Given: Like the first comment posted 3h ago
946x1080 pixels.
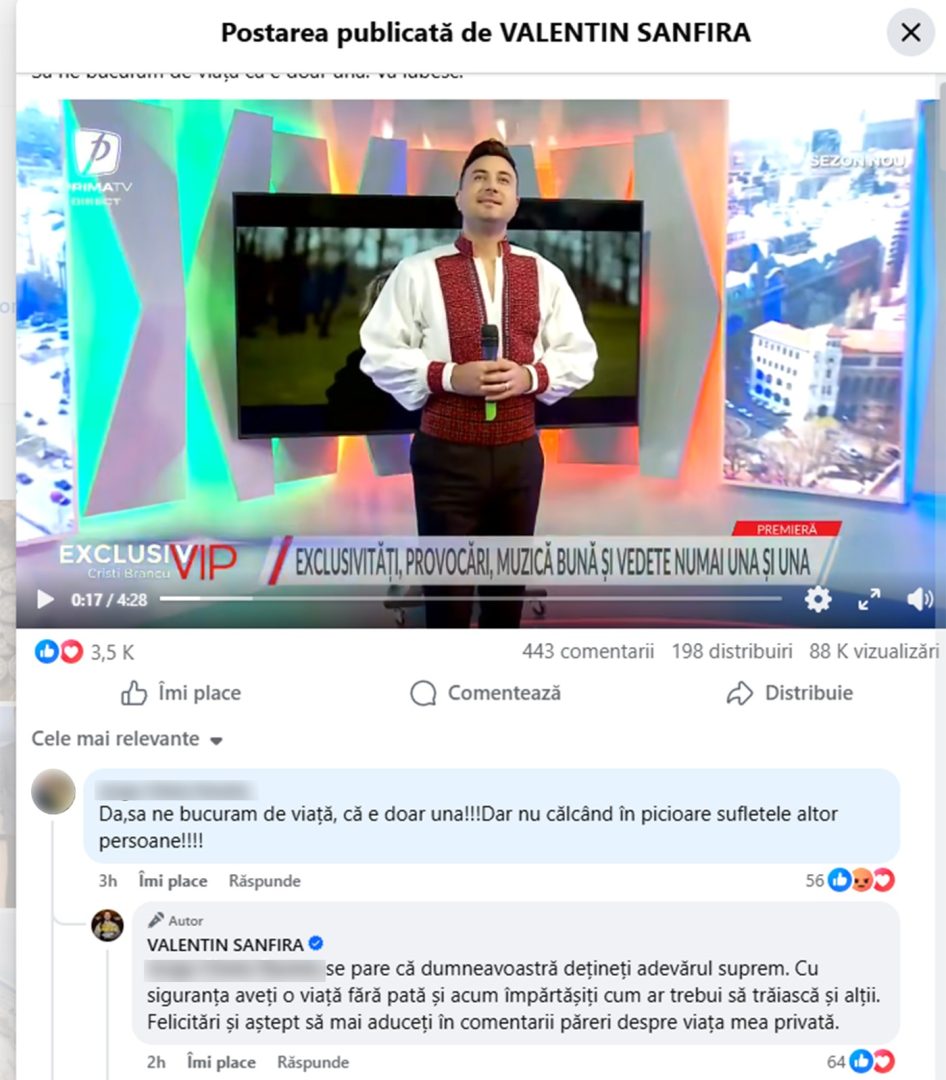Looking at the screenshot, I should click(173, 881).
